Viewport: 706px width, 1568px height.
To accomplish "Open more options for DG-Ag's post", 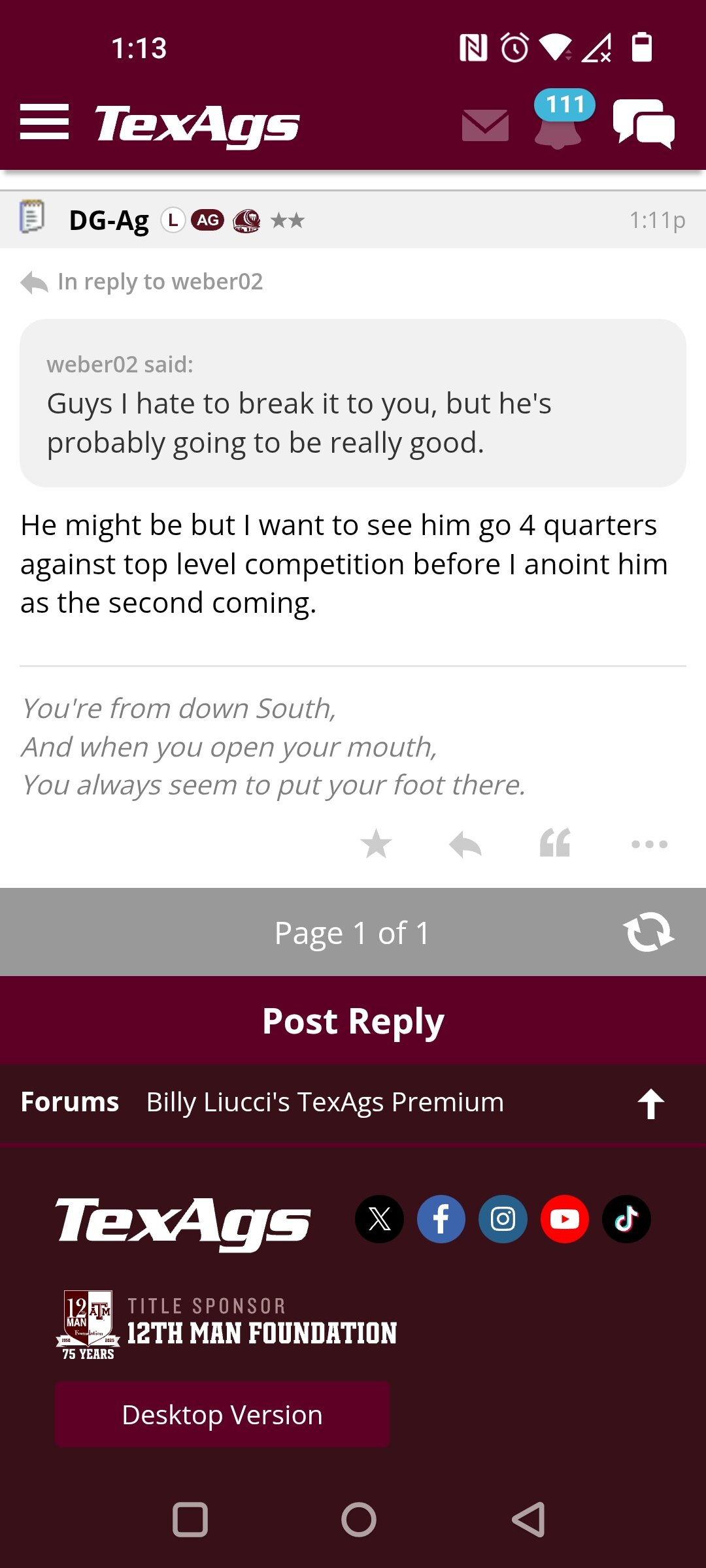I will coord(649,844).
